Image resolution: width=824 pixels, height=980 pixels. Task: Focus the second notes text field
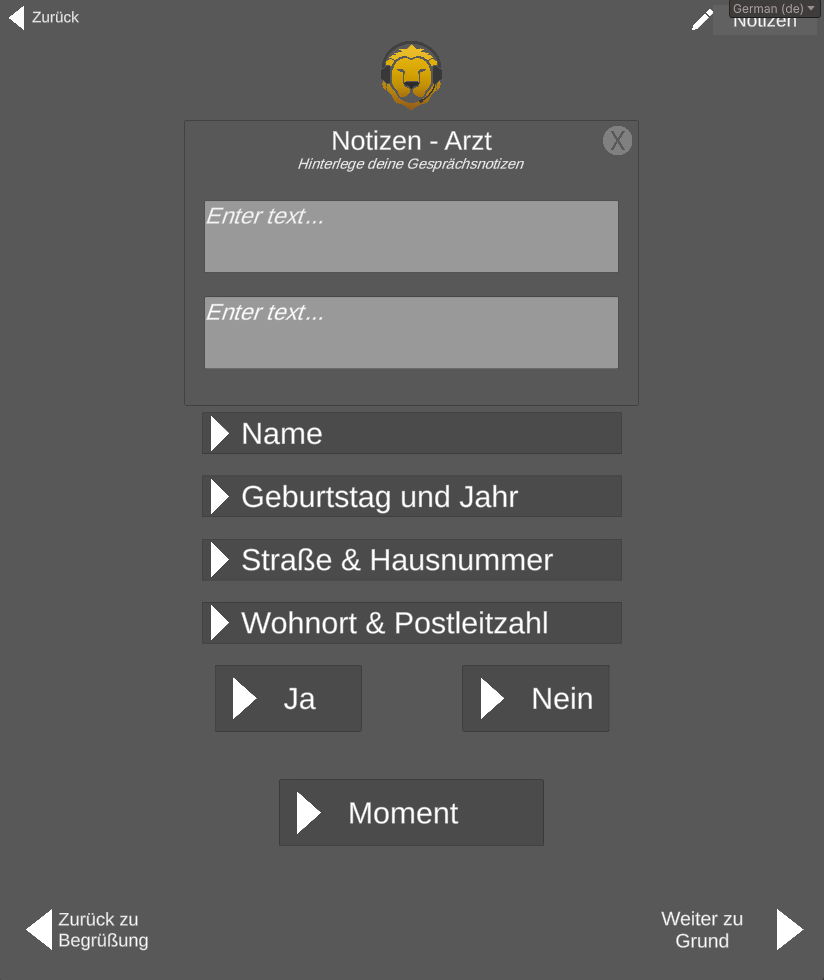click(x=411, y=332)
